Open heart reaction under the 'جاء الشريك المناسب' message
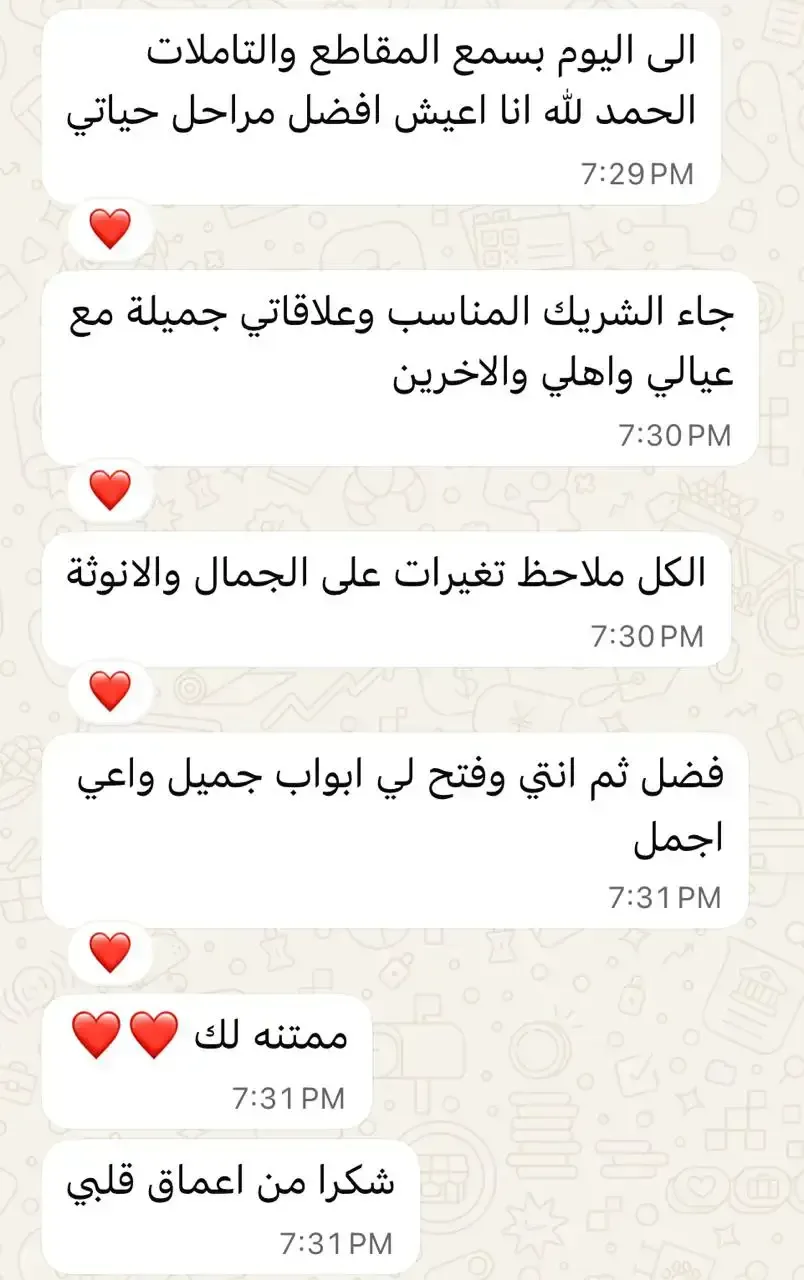The image size is (804, 1280). coord(110,491)
